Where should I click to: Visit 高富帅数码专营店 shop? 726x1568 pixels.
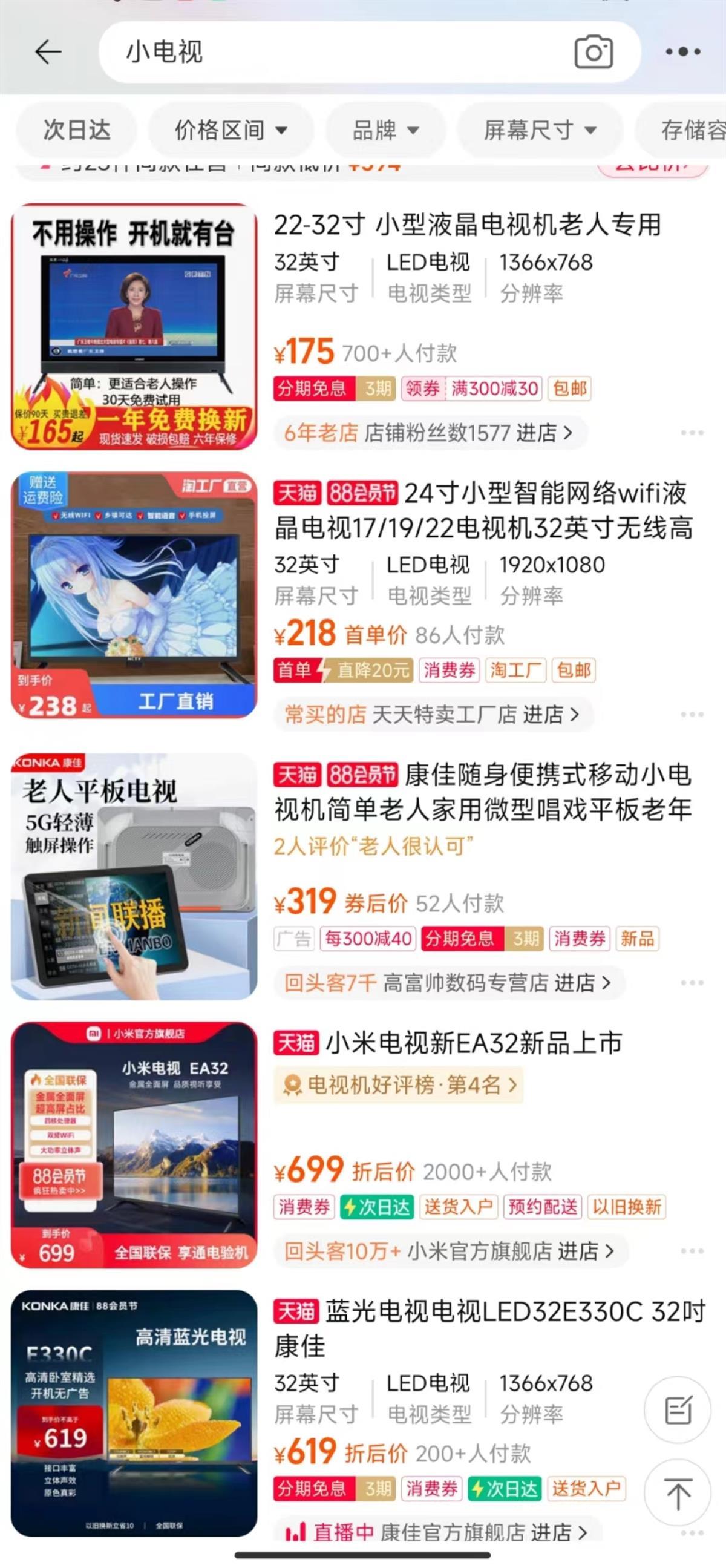447,982
